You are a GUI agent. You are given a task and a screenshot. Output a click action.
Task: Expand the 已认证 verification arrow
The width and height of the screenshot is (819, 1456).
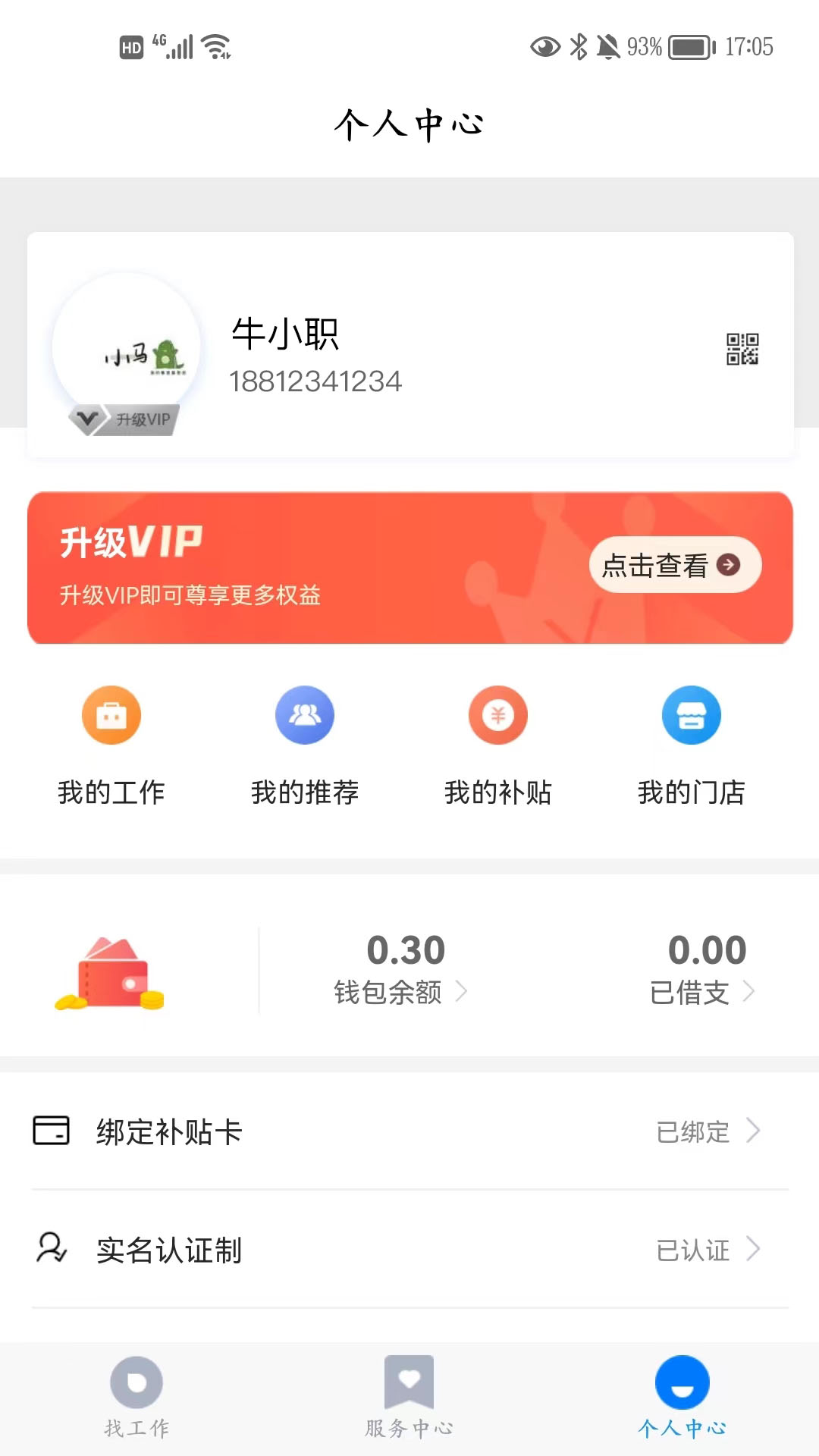[755, 1250]
